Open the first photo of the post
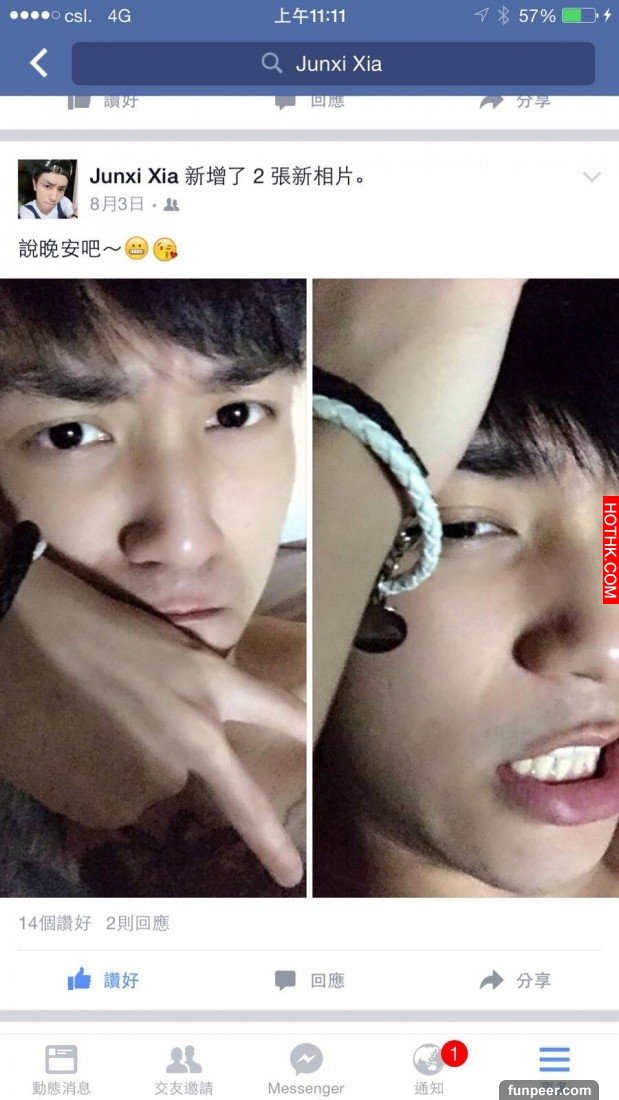The height and width of the screenshot is (1100, 619). (x=153, y=587)
